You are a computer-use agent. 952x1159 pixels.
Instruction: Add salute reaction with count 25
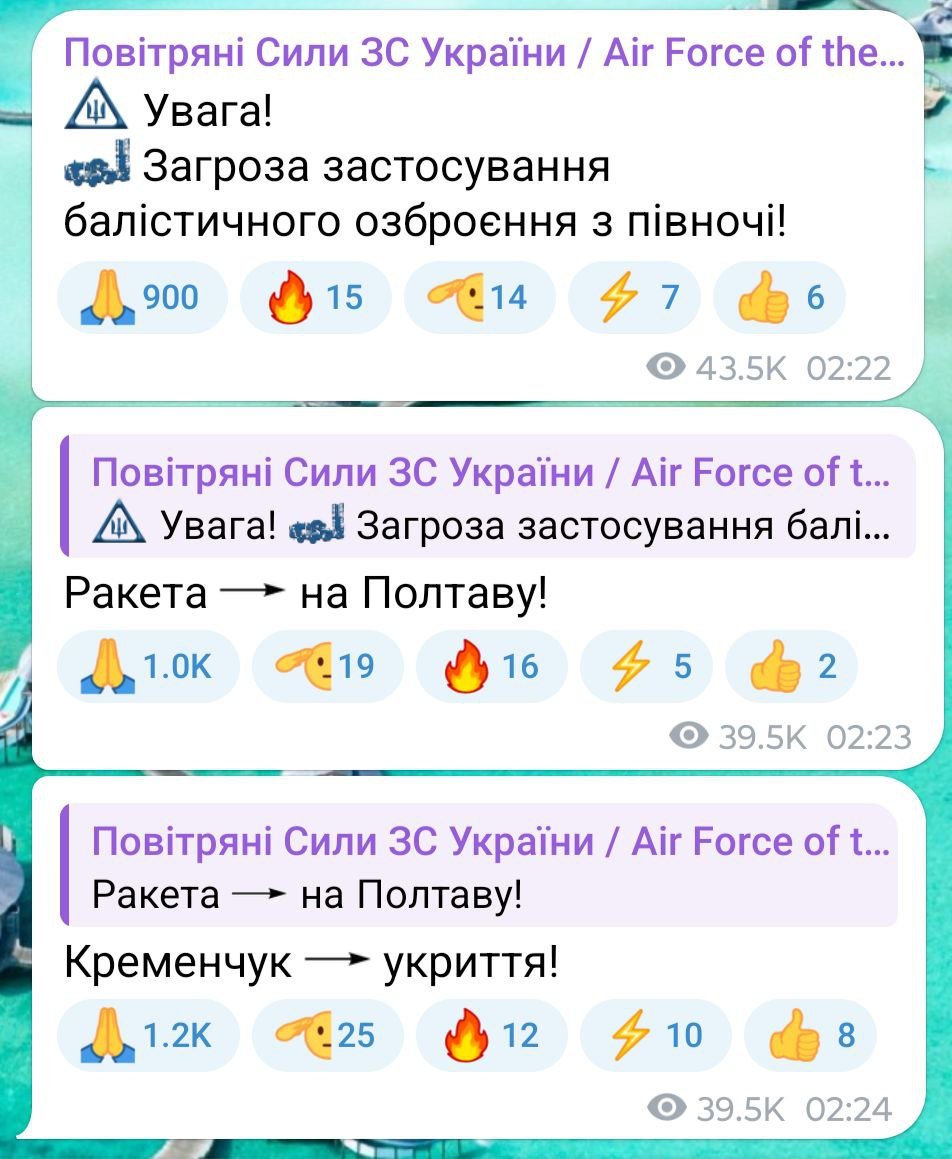(327, 1035)
